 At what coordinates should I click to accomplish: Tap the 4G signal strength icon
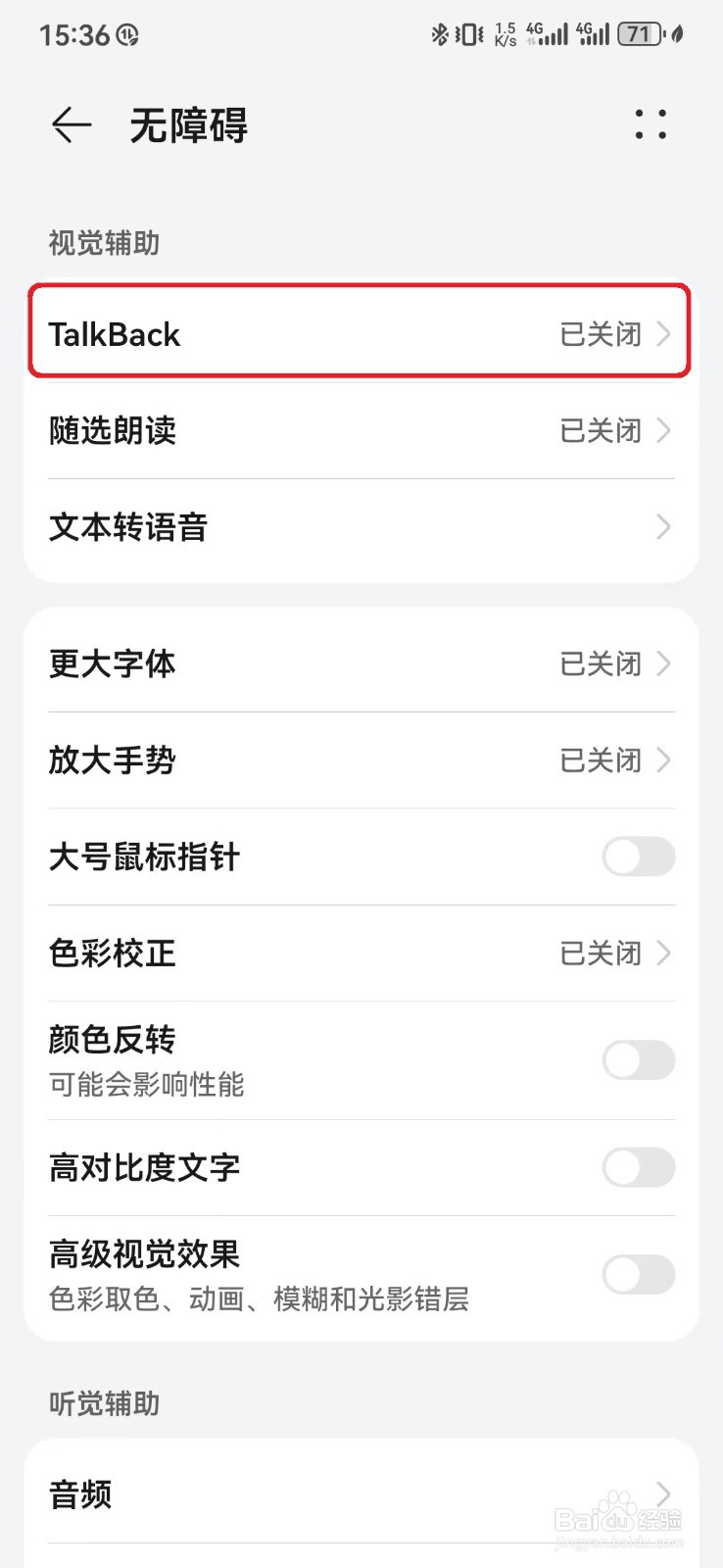(x=549, y=33)
